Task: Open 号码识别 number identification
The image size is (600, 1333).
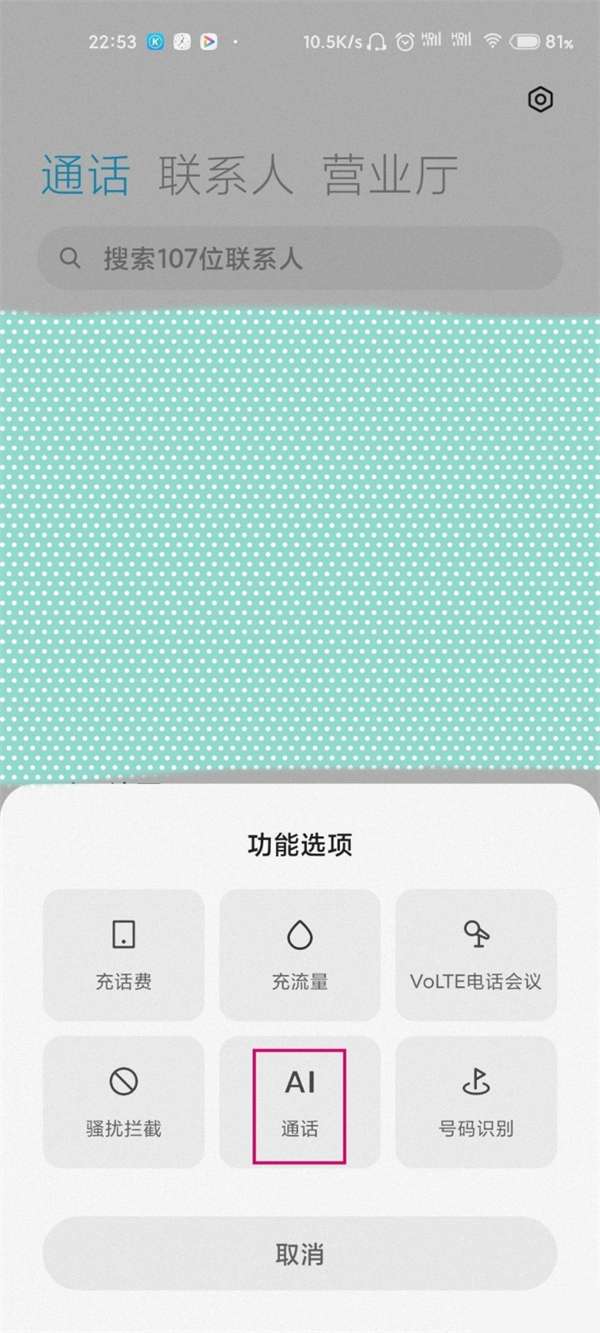Action: 476,1102
